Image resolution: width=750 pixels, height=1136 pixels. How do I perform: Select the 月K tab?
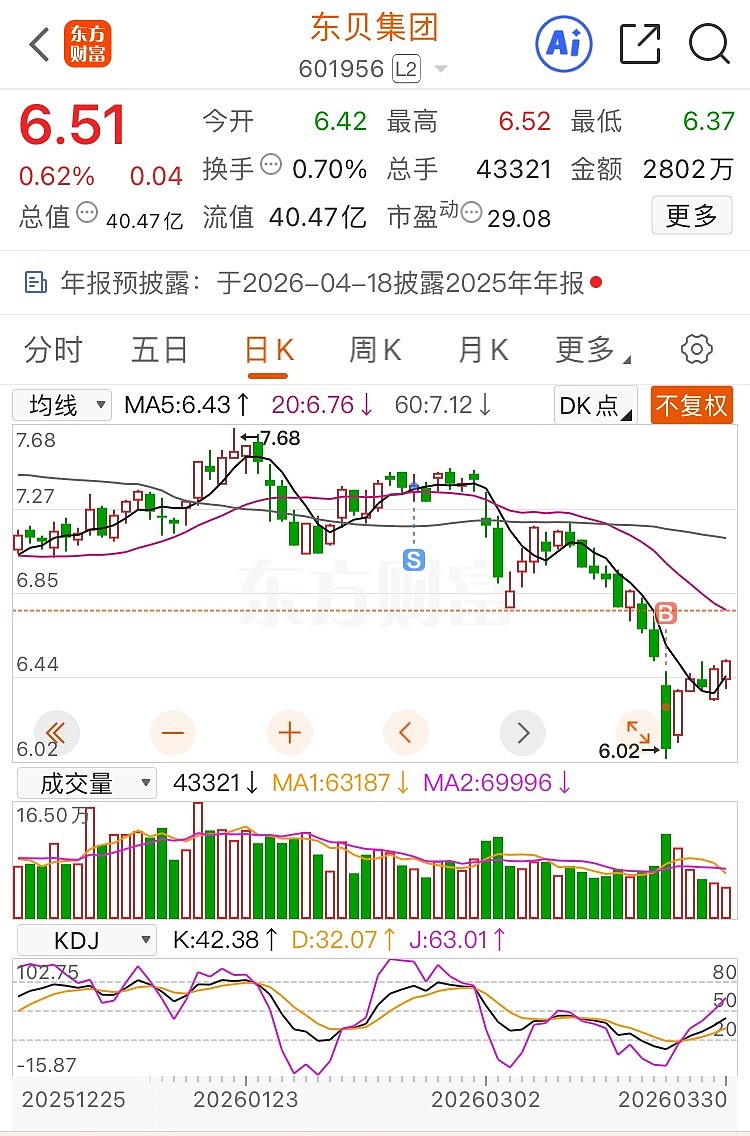pos(484,350)
